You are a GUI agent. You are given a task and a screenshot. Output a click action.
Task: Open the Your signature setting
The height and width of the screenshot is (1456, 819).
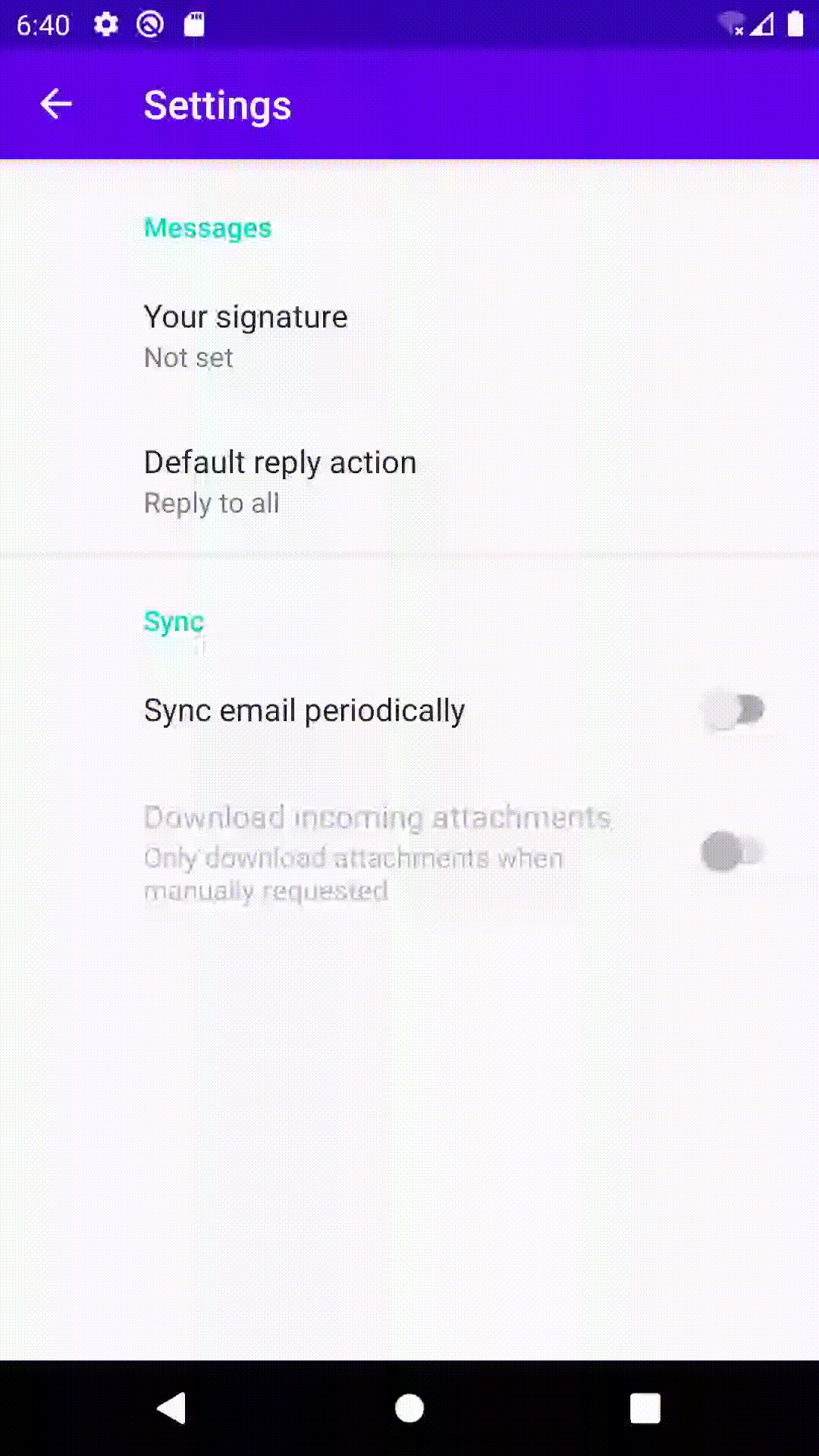click(409, 337)
